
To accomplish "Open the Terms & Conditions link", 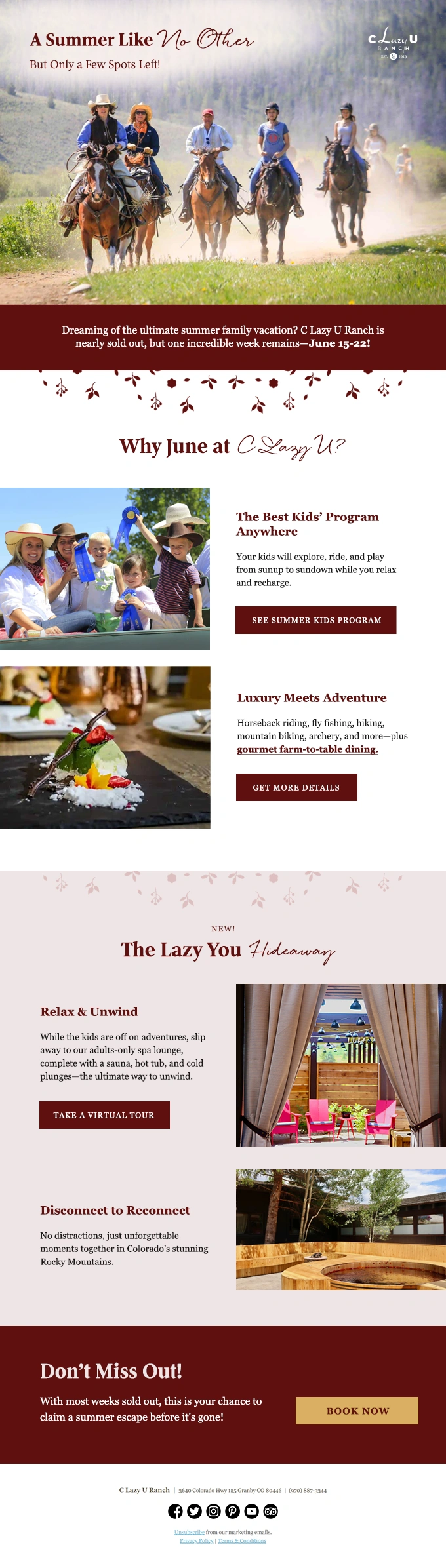I will [242, 1540].
